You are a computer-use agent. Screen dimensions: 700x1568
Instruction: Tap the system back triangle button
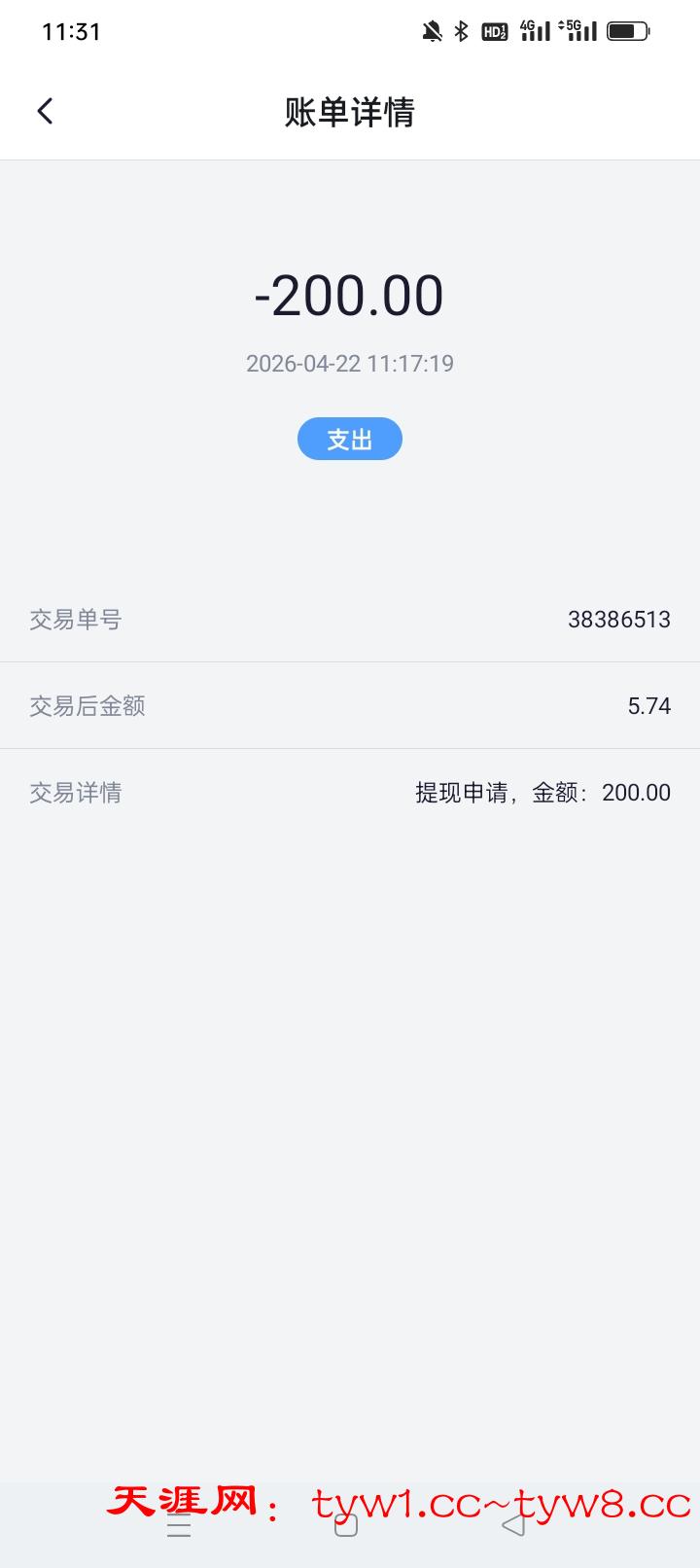pos(513,1524)
